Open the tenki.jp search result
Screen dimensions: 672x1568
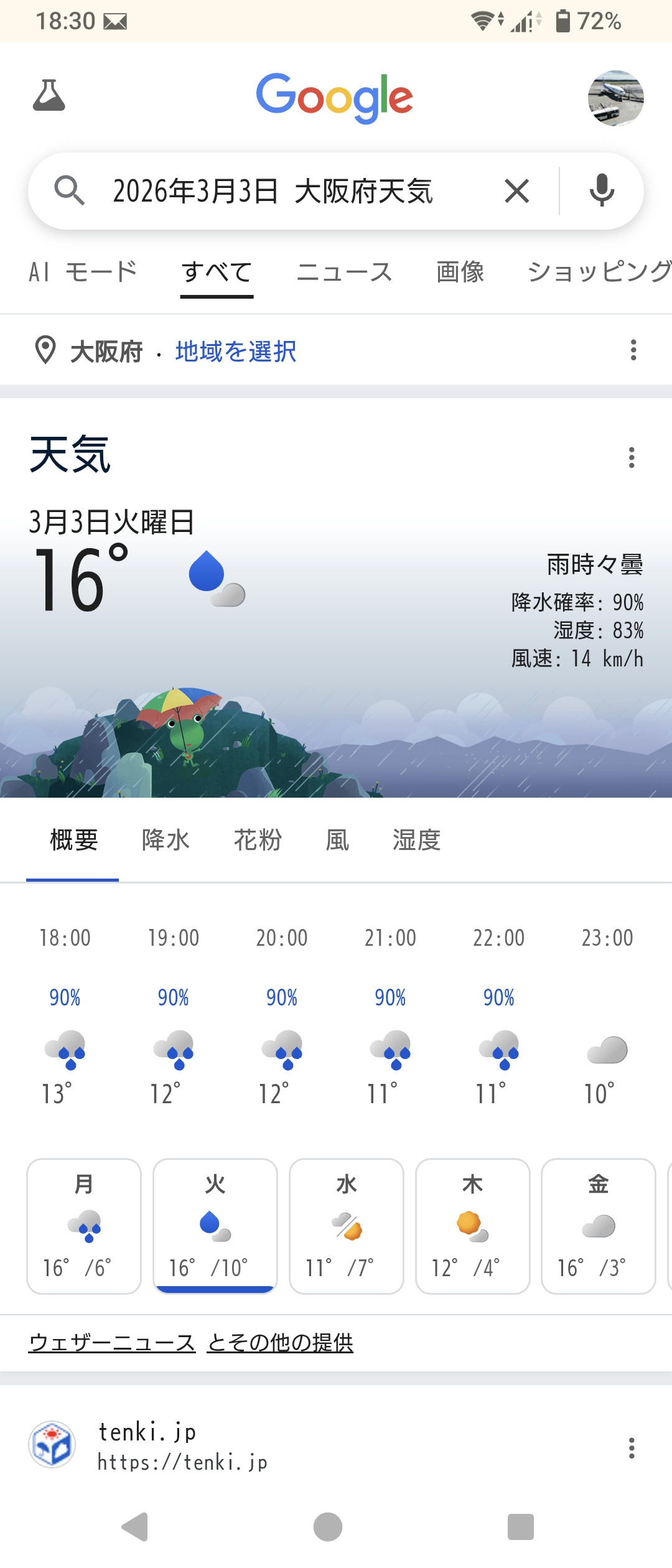tap(148, 1446)
